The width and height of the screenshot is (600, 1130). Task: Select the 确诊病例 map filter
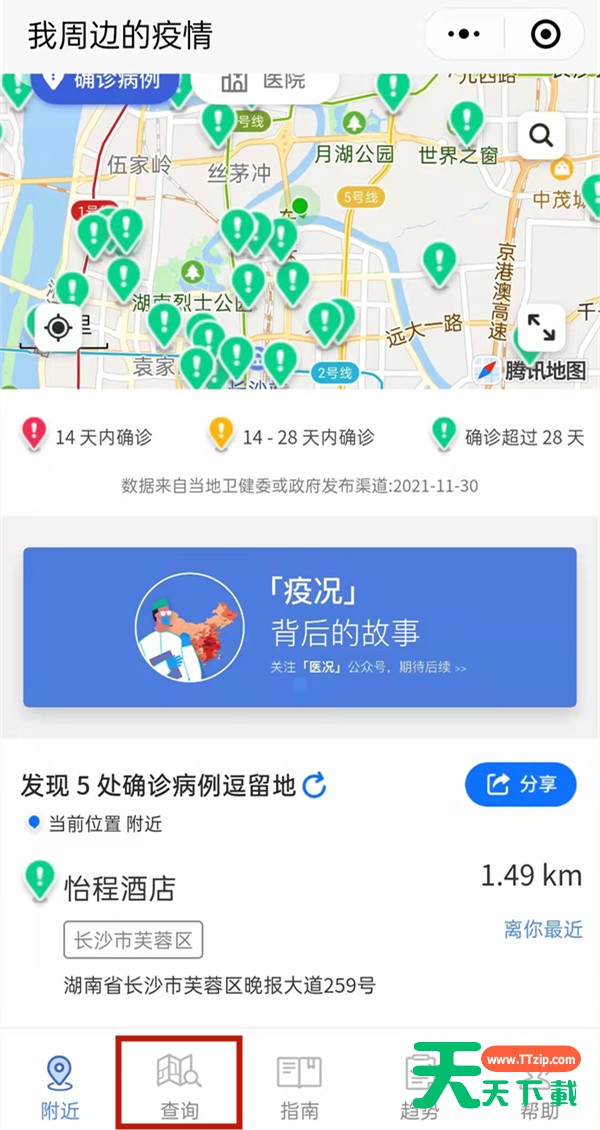click(x=104, y=81)
